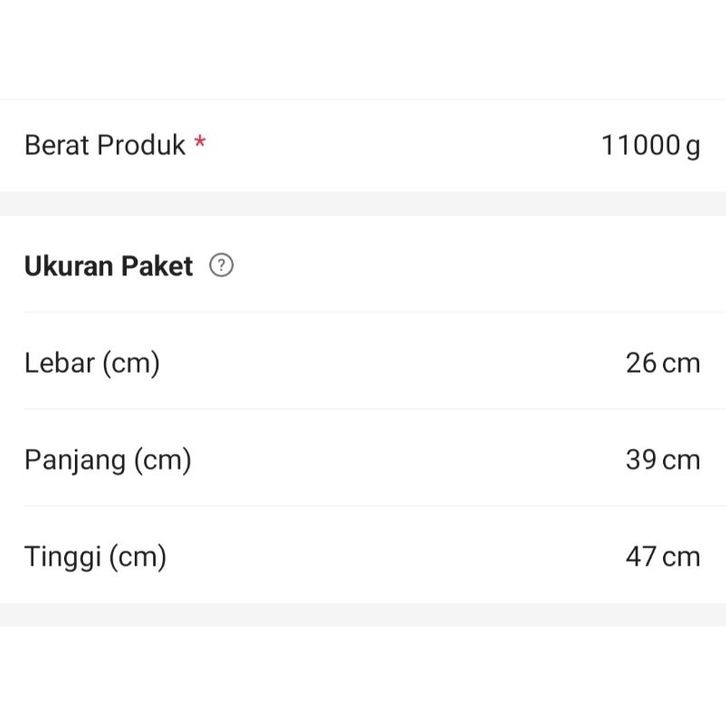Edit the Berat Produk weight field
726x726 pixels.
[x=648, y=146]
